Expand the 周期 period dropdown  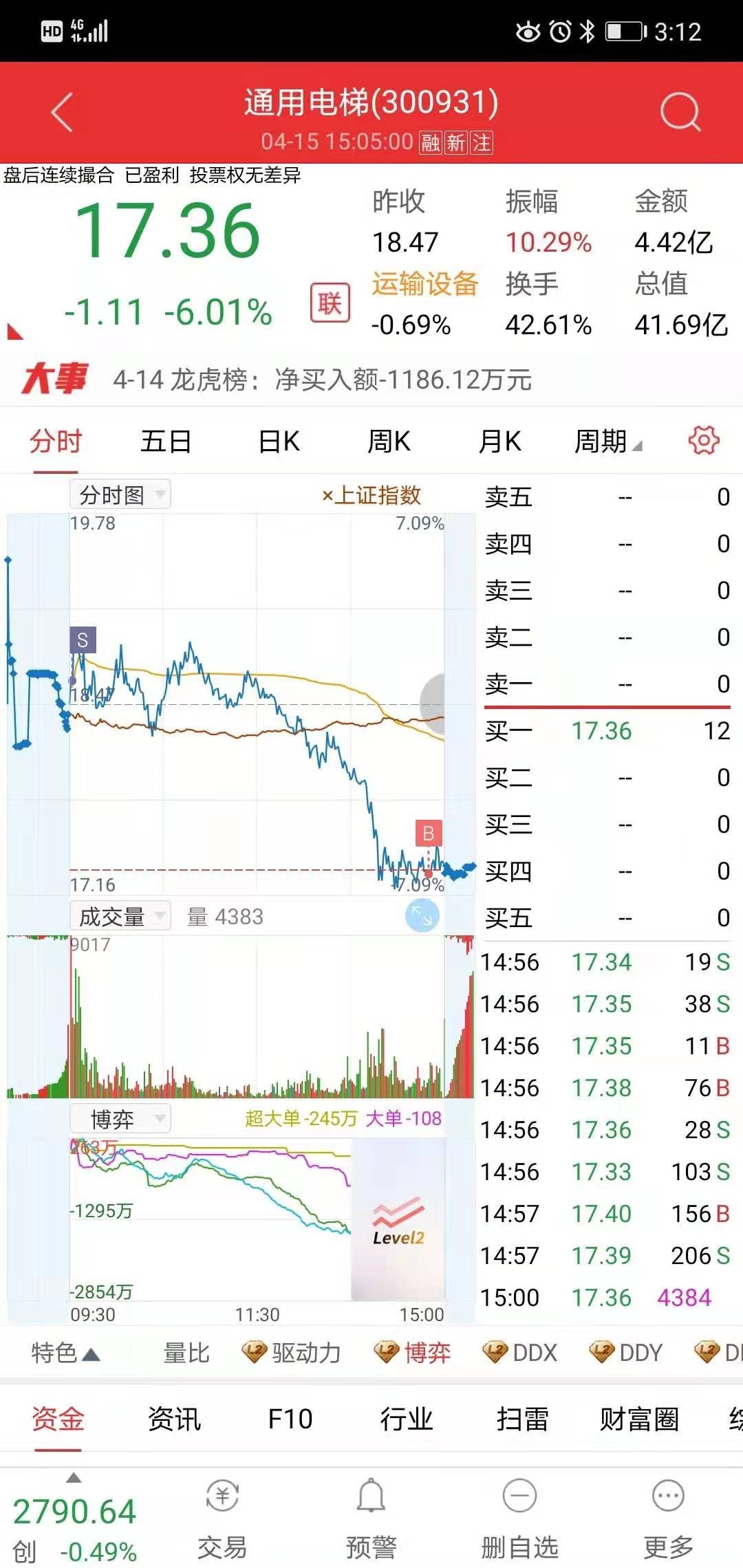608,441
